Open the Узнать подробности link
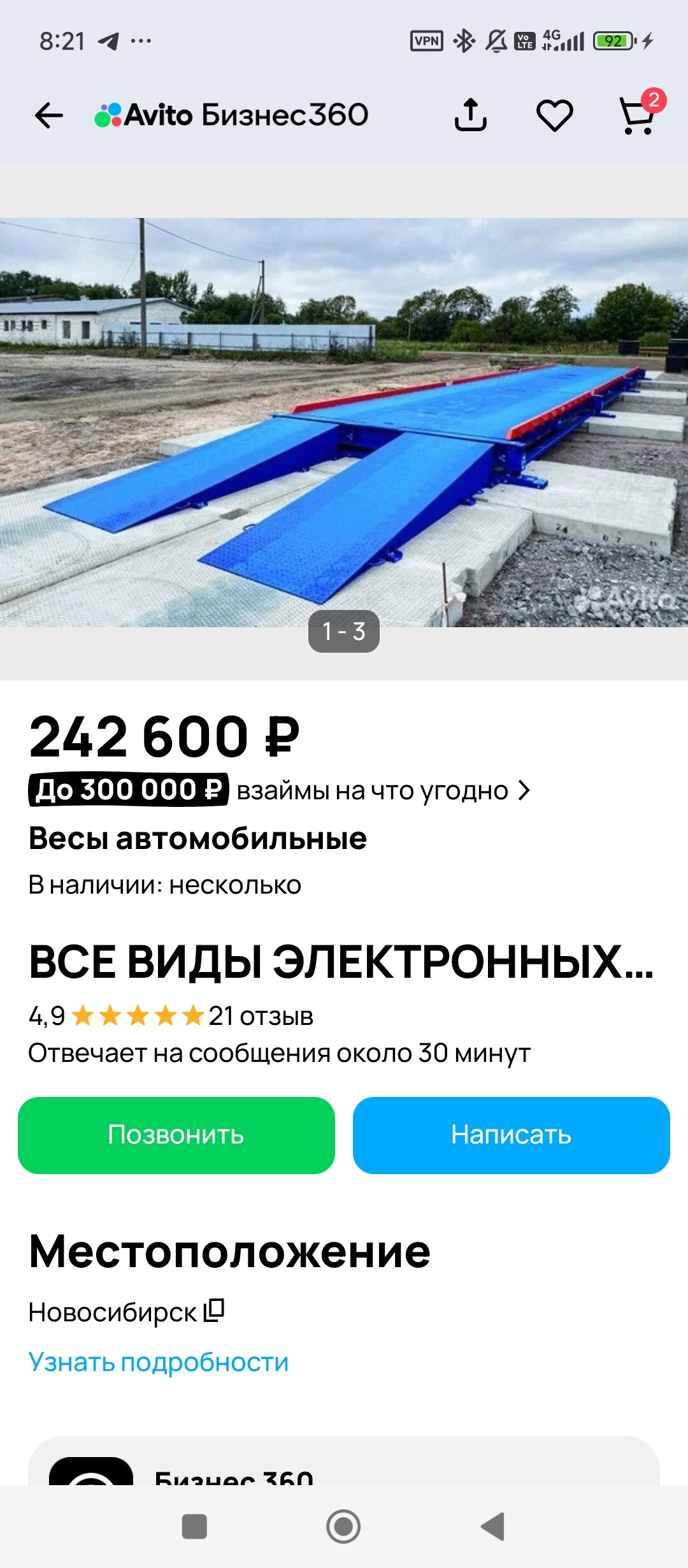This screenshot has width=688, height=1568. pos(159,1361)
